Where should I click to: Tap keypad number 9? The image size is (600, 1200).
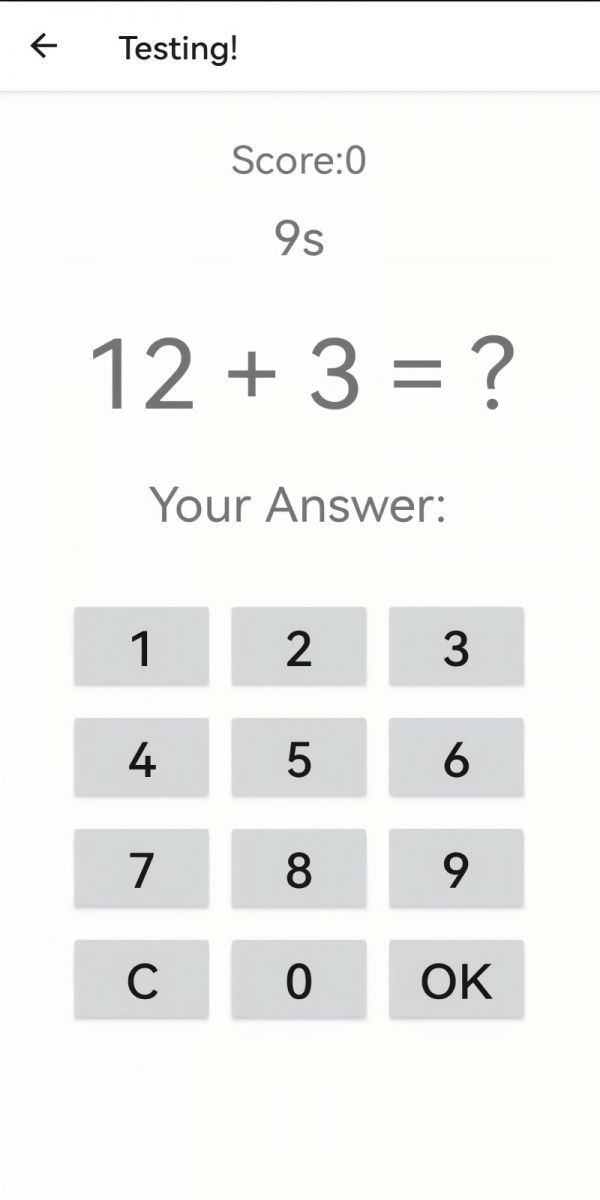click(456, 869)
